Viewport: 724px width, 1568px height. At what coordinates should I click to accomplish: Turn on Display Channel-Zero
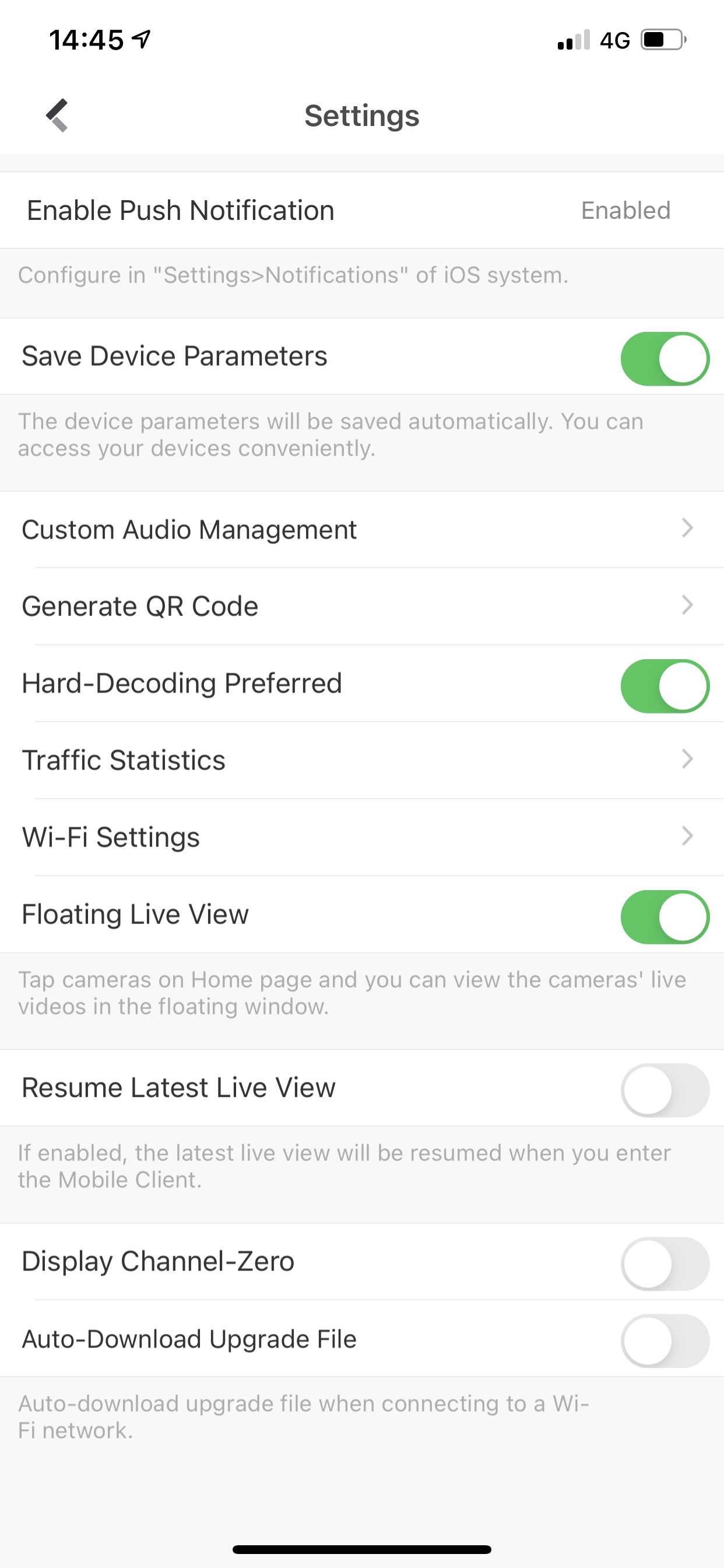click(665, 1263)
